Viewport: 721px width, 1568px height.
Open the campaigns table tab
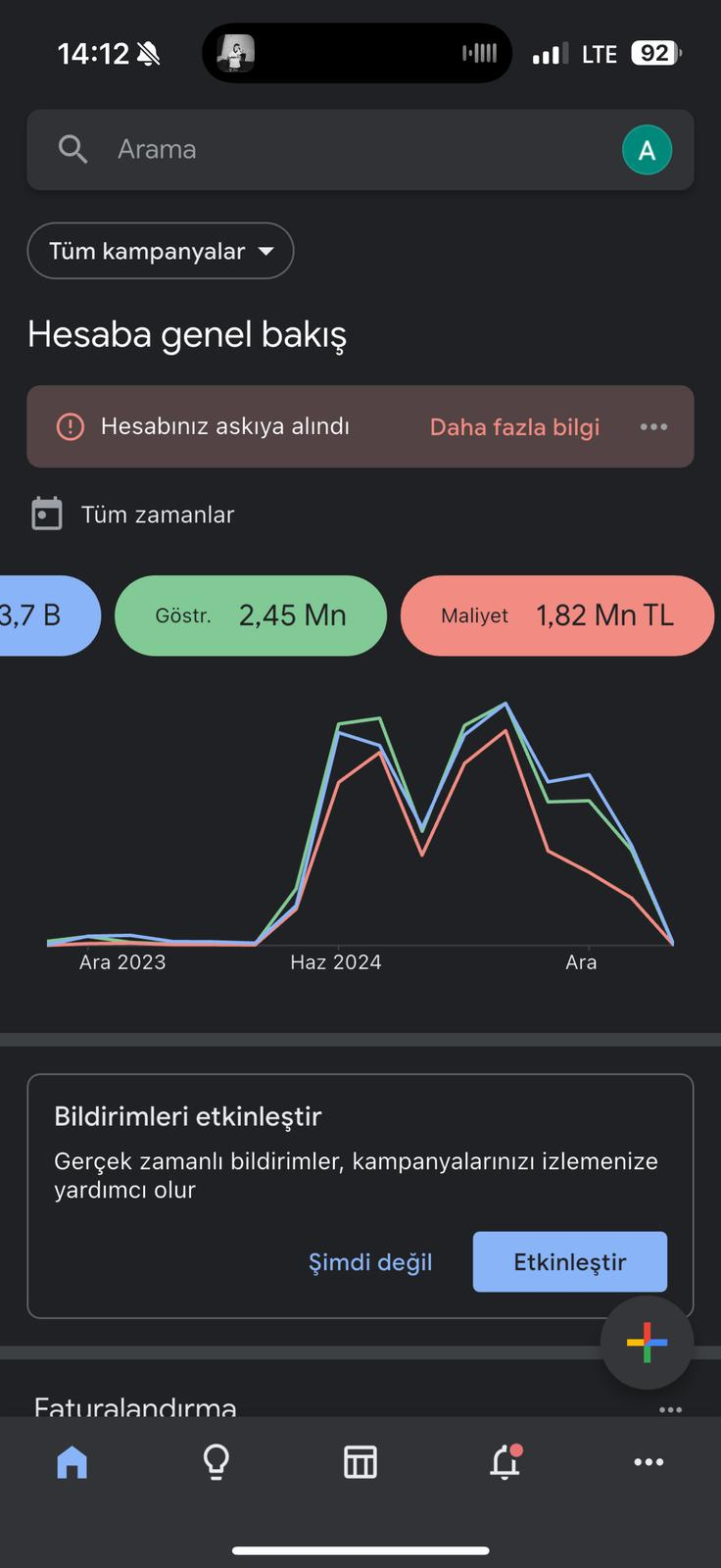[x=360, y=1462]
